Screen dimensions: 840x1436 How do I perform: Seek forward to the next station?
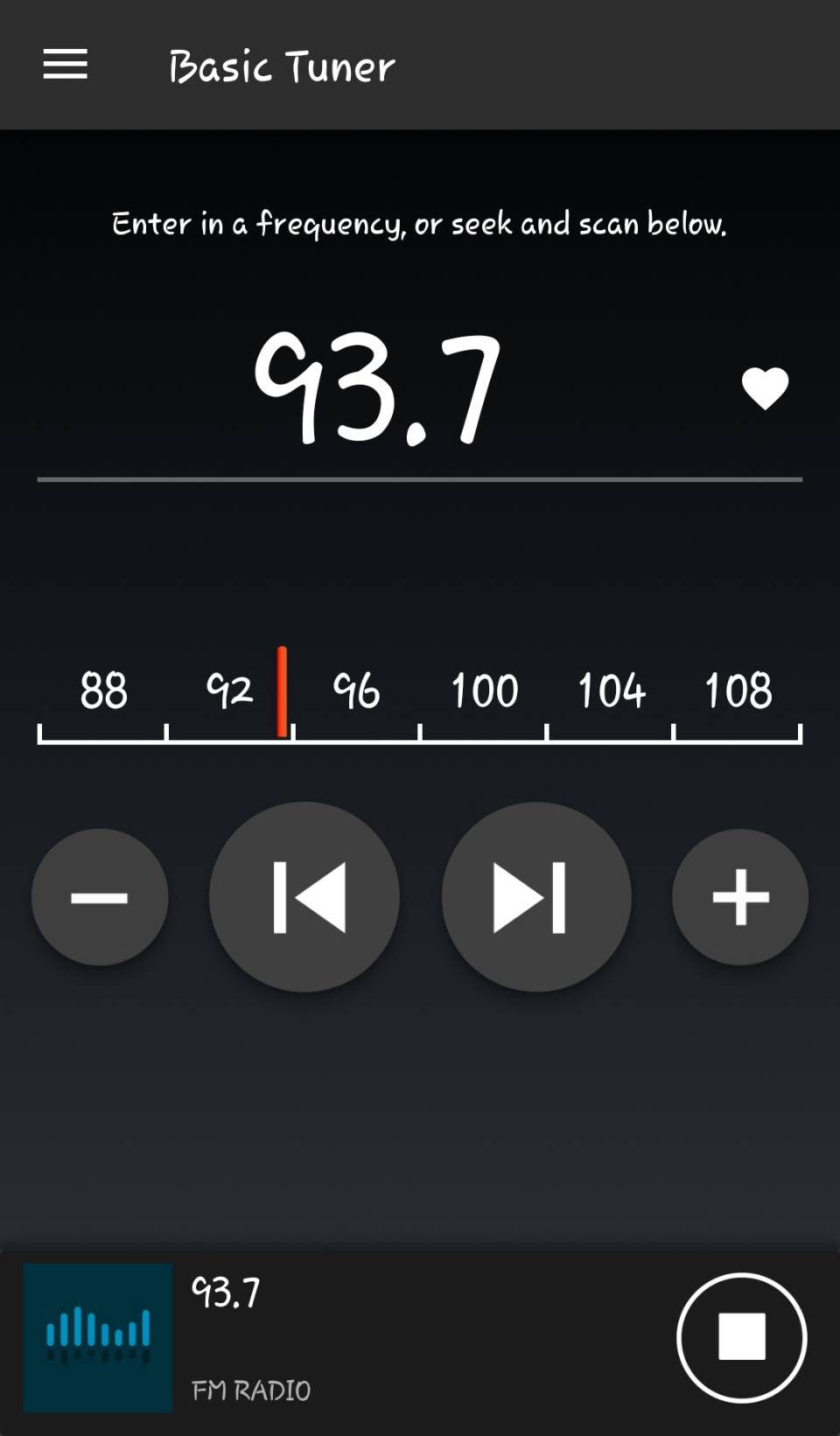(x=536, y=896)
